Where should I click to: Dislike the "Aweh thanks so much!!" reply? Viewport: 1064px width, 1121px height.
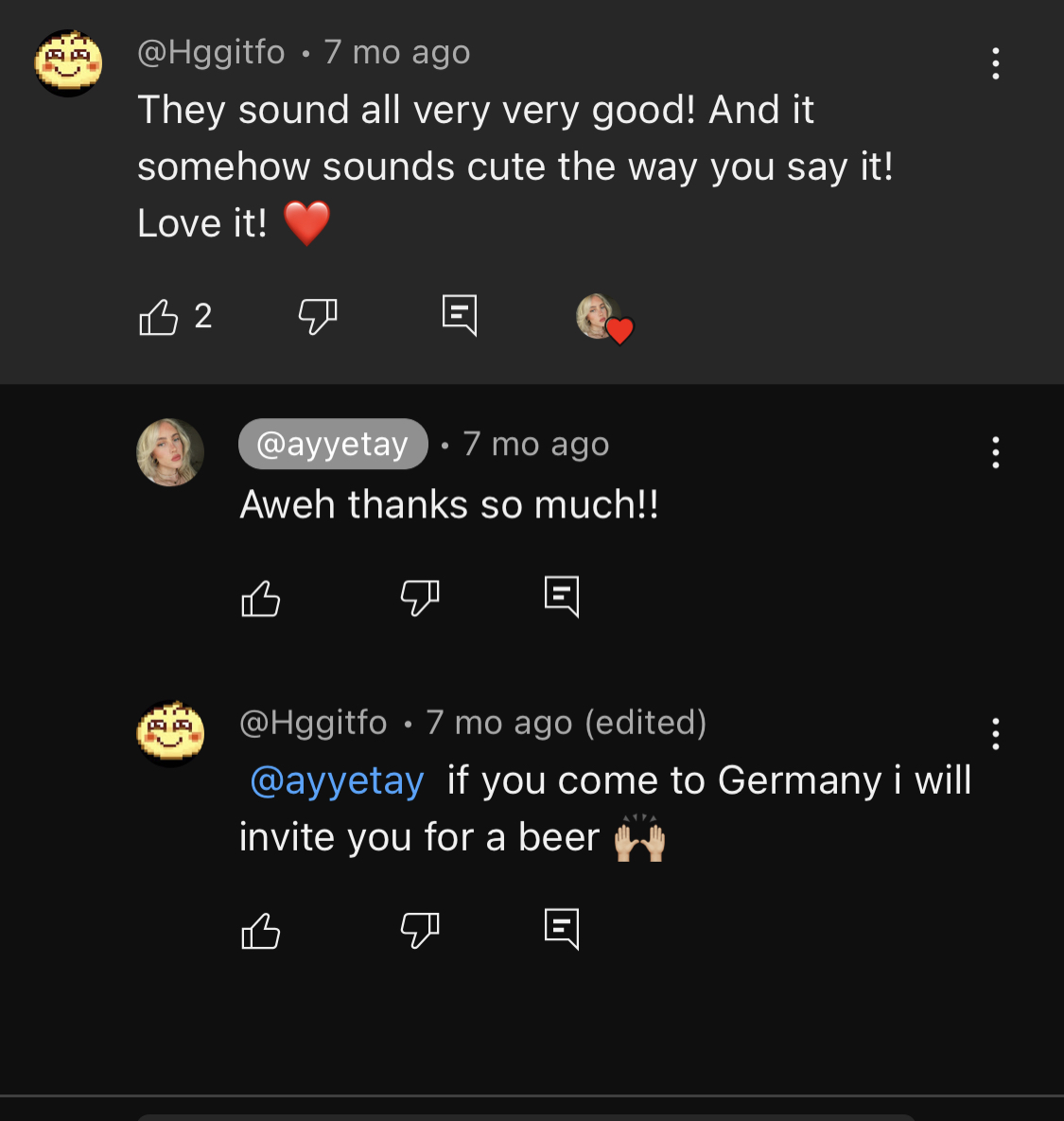[420, 597]
